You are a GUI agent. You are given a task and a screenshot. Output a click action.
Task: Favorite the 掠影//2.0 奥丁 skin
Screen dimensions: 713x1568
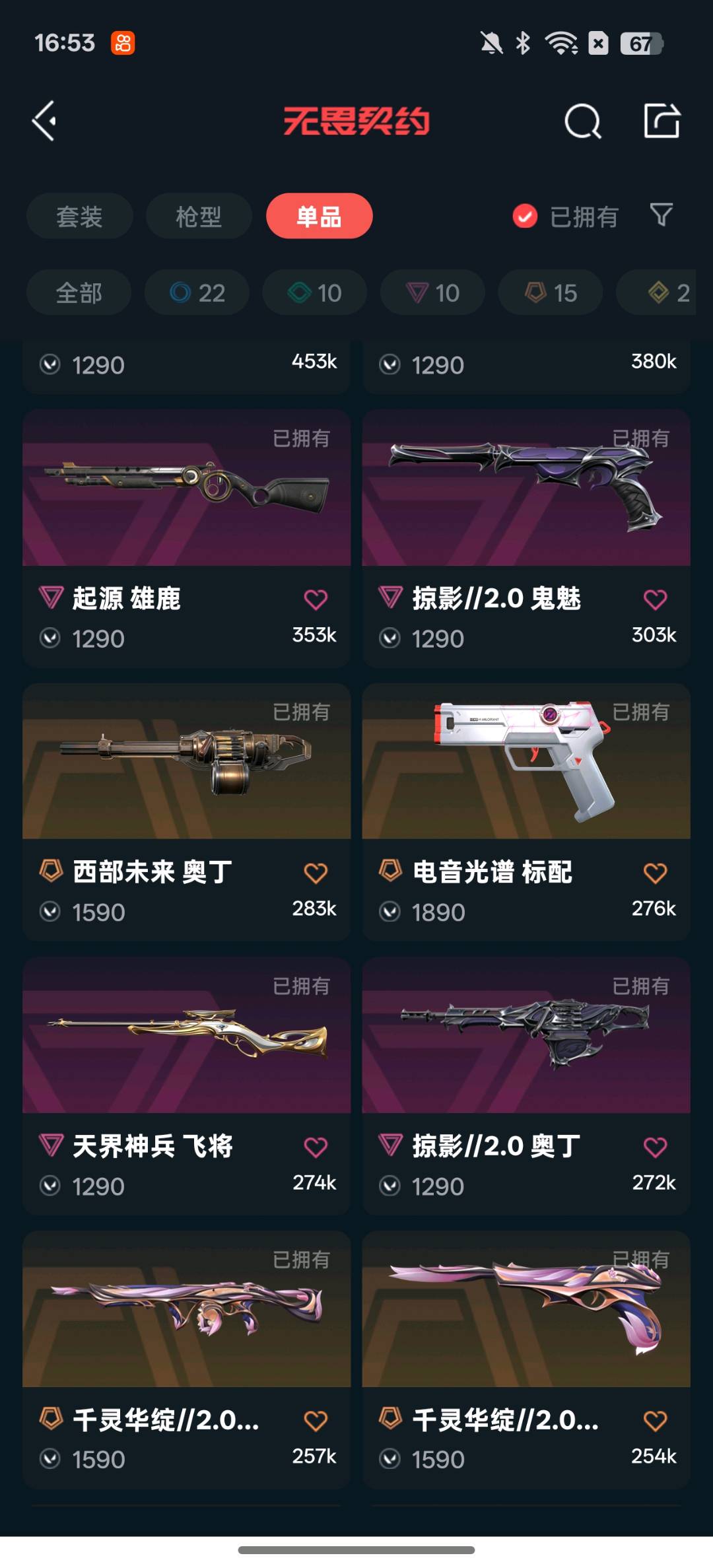[x=655, y=1147]
